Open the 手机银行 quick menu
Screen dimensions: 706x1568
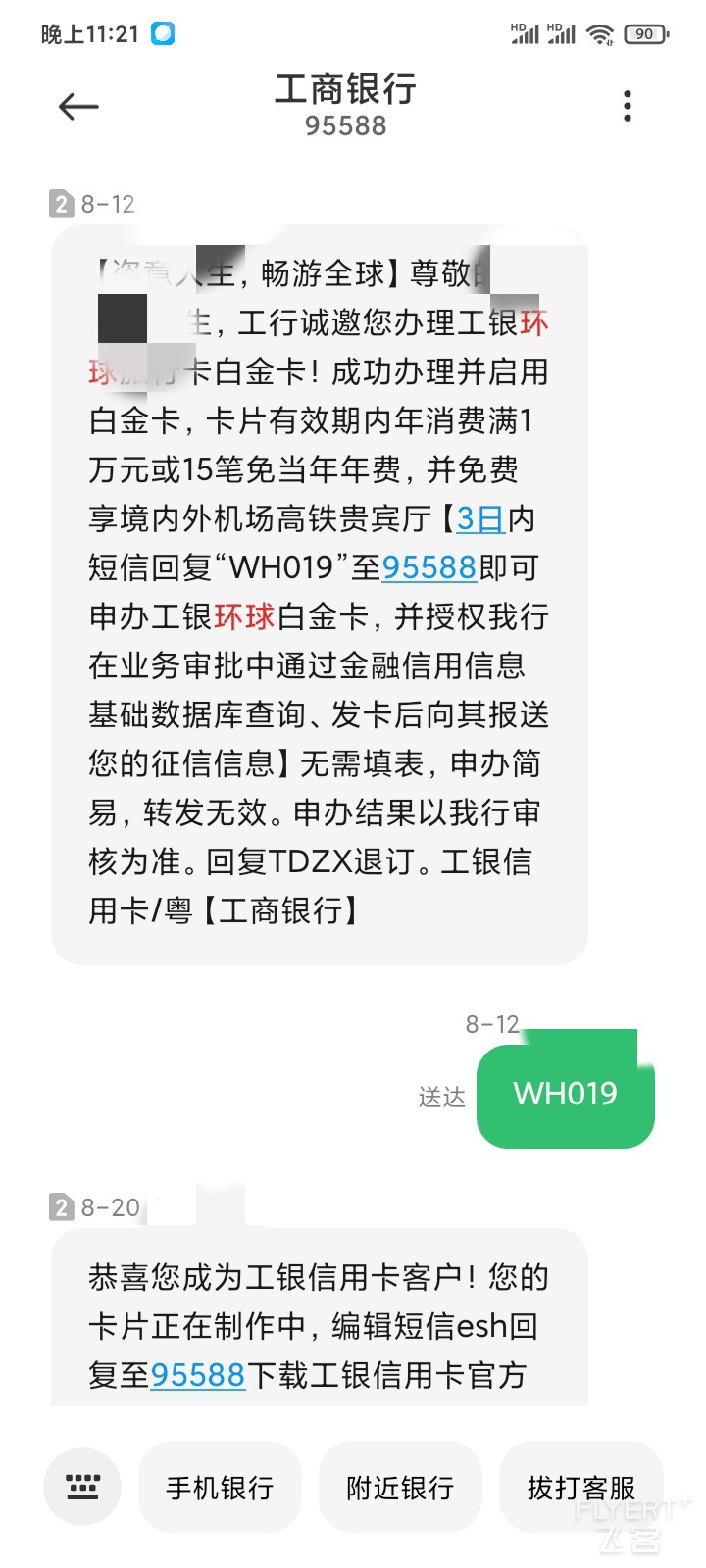220,1487
